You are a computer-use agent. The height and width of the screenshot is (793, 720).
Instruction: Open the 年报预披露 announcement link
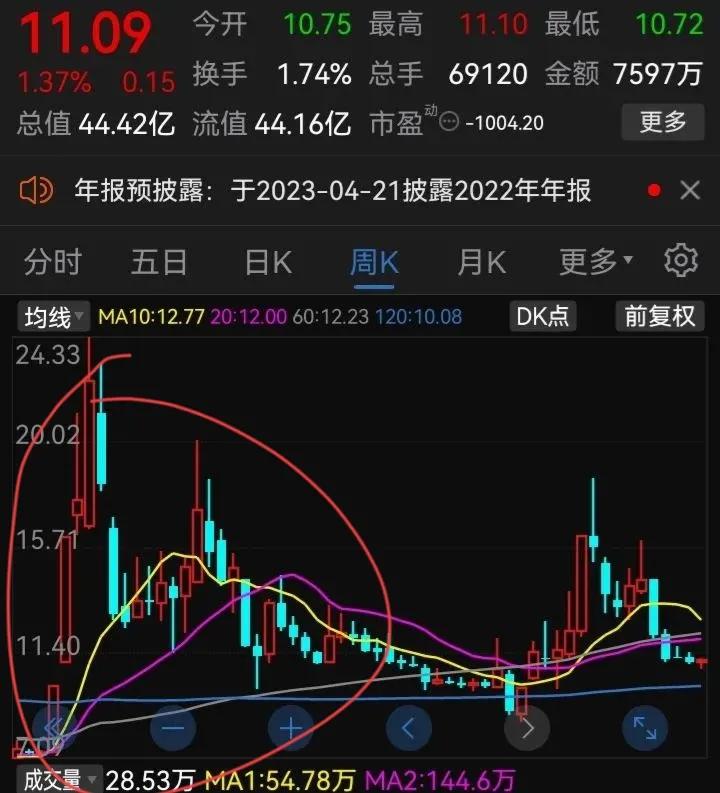point(330,189)
